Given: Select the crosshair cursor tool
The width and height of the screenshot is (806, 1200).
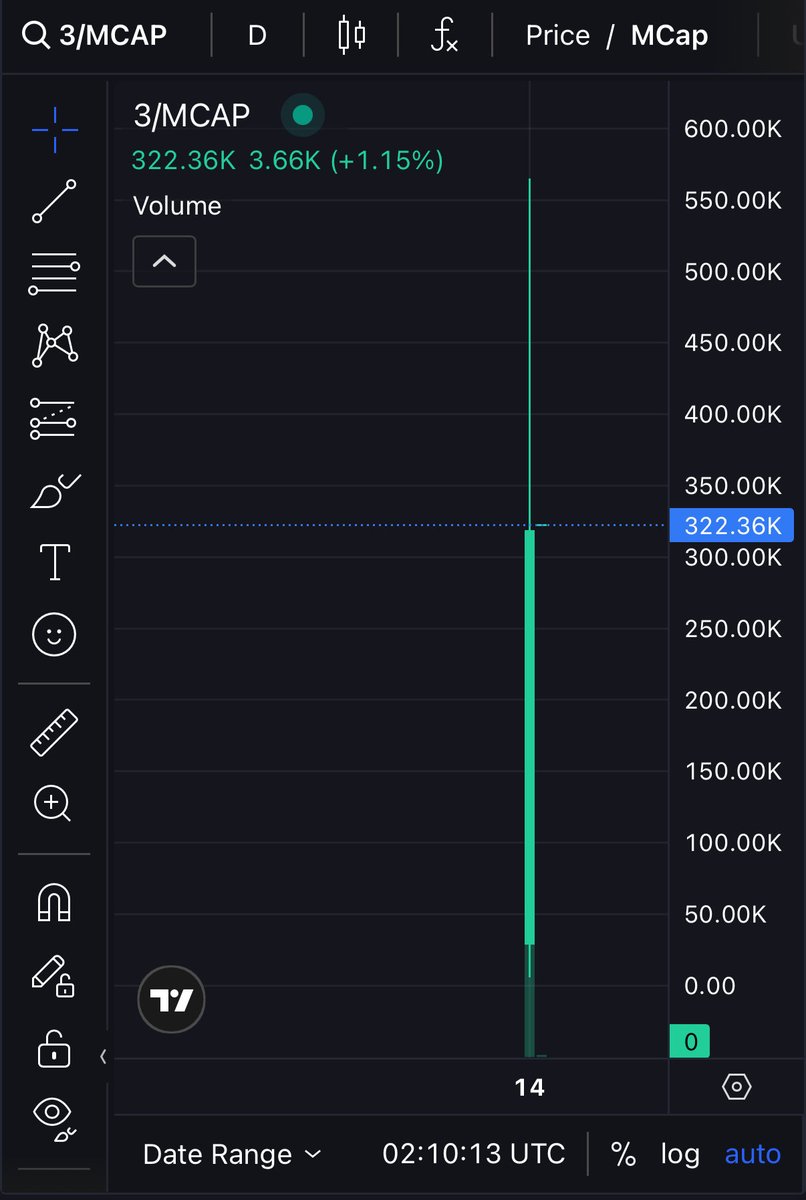Looking at the screenshot, I should click(54, 130).
